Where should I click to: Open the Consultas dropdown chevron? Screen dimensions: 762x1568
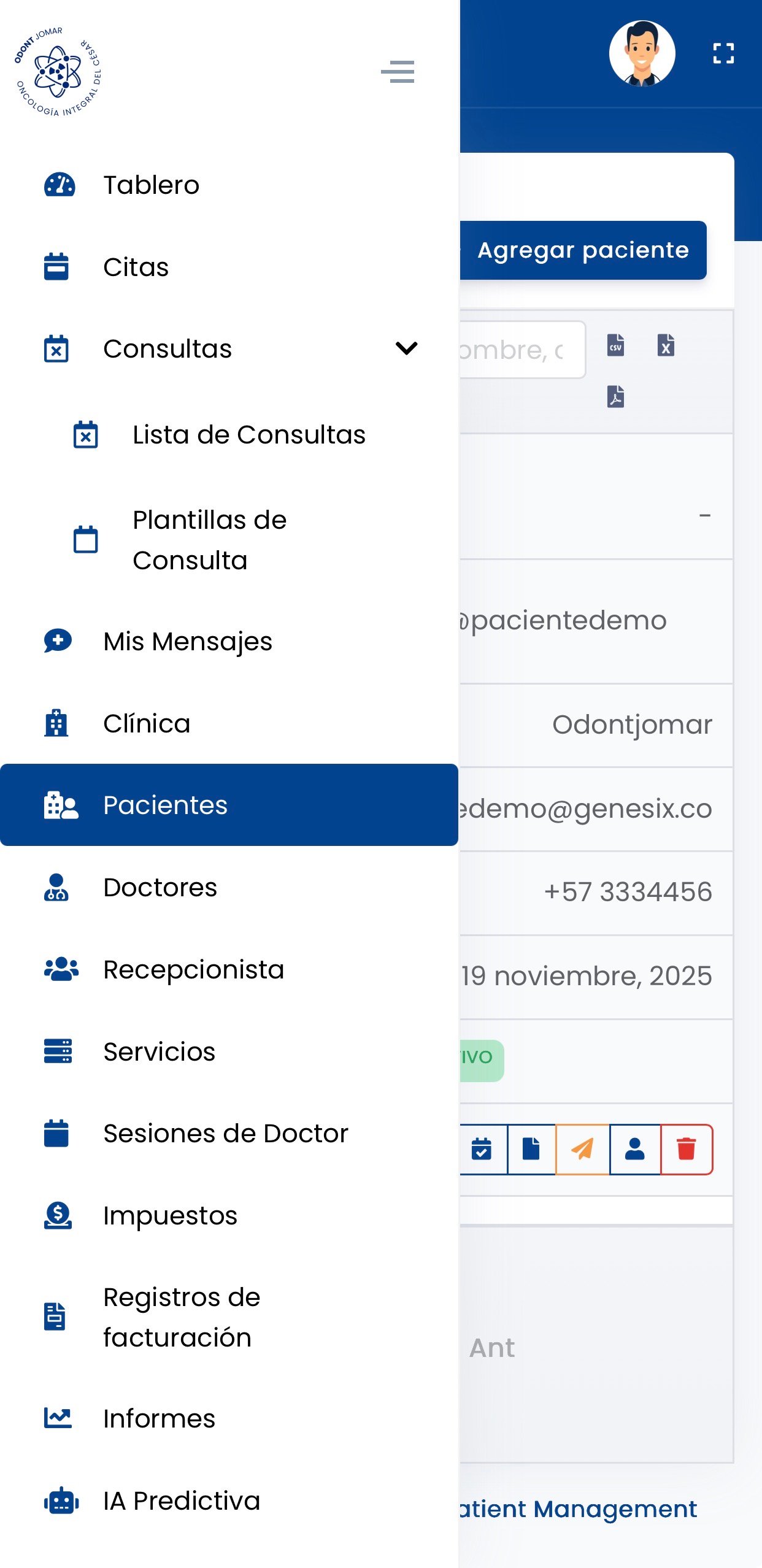click(x=407, y=348)
